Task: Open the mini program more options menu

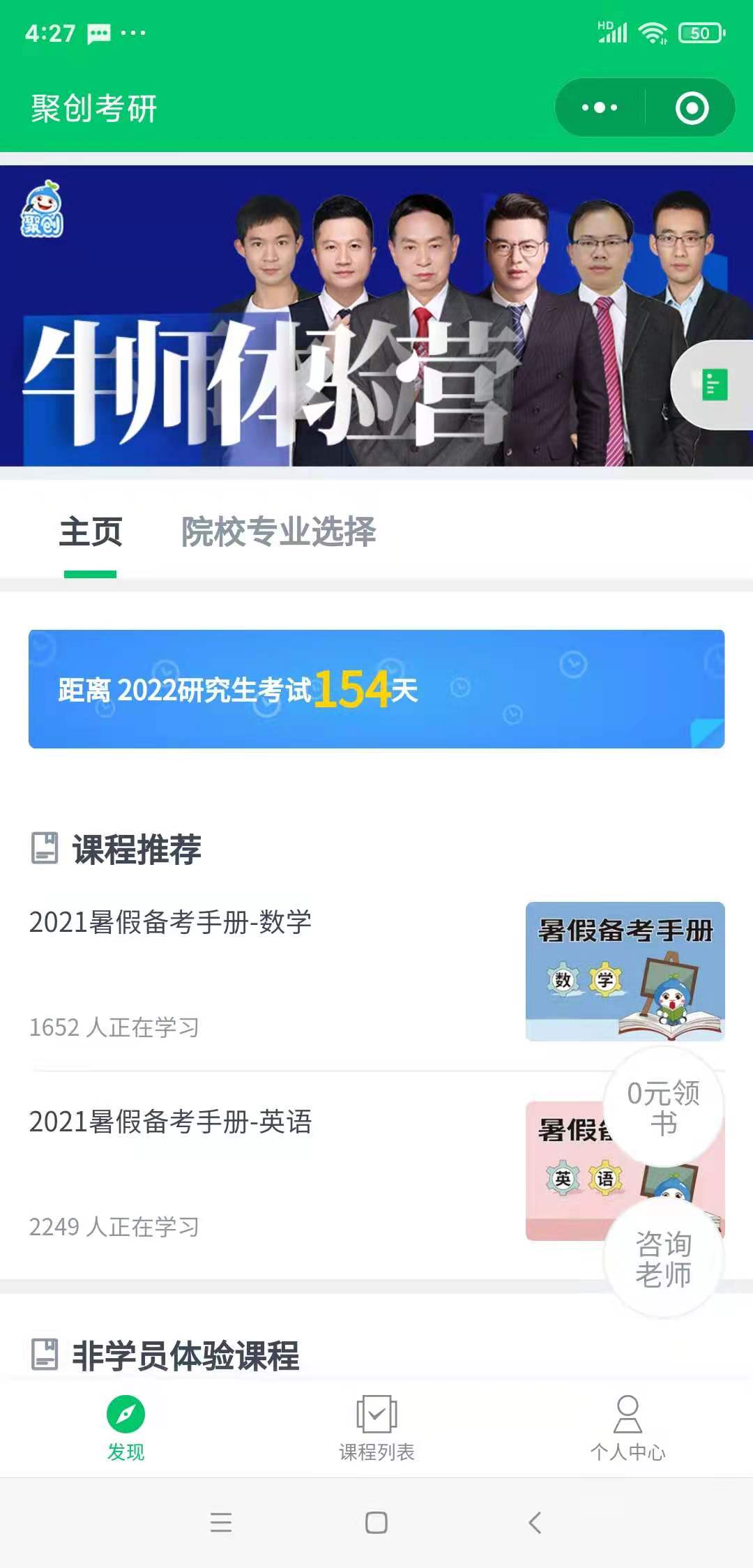Action: point(600,108)
